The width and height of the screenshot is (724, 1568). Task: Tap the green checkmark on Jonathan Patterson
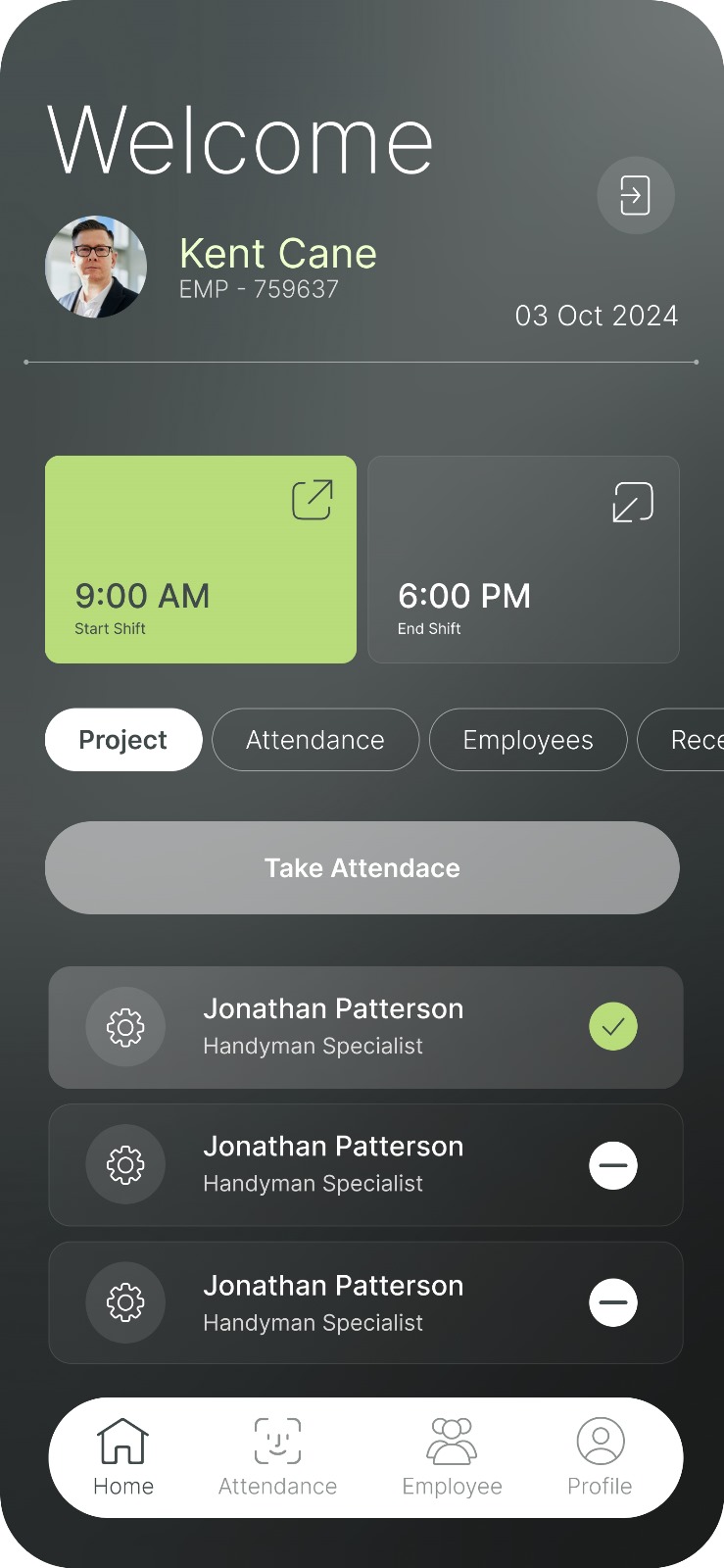point(613,1027)
